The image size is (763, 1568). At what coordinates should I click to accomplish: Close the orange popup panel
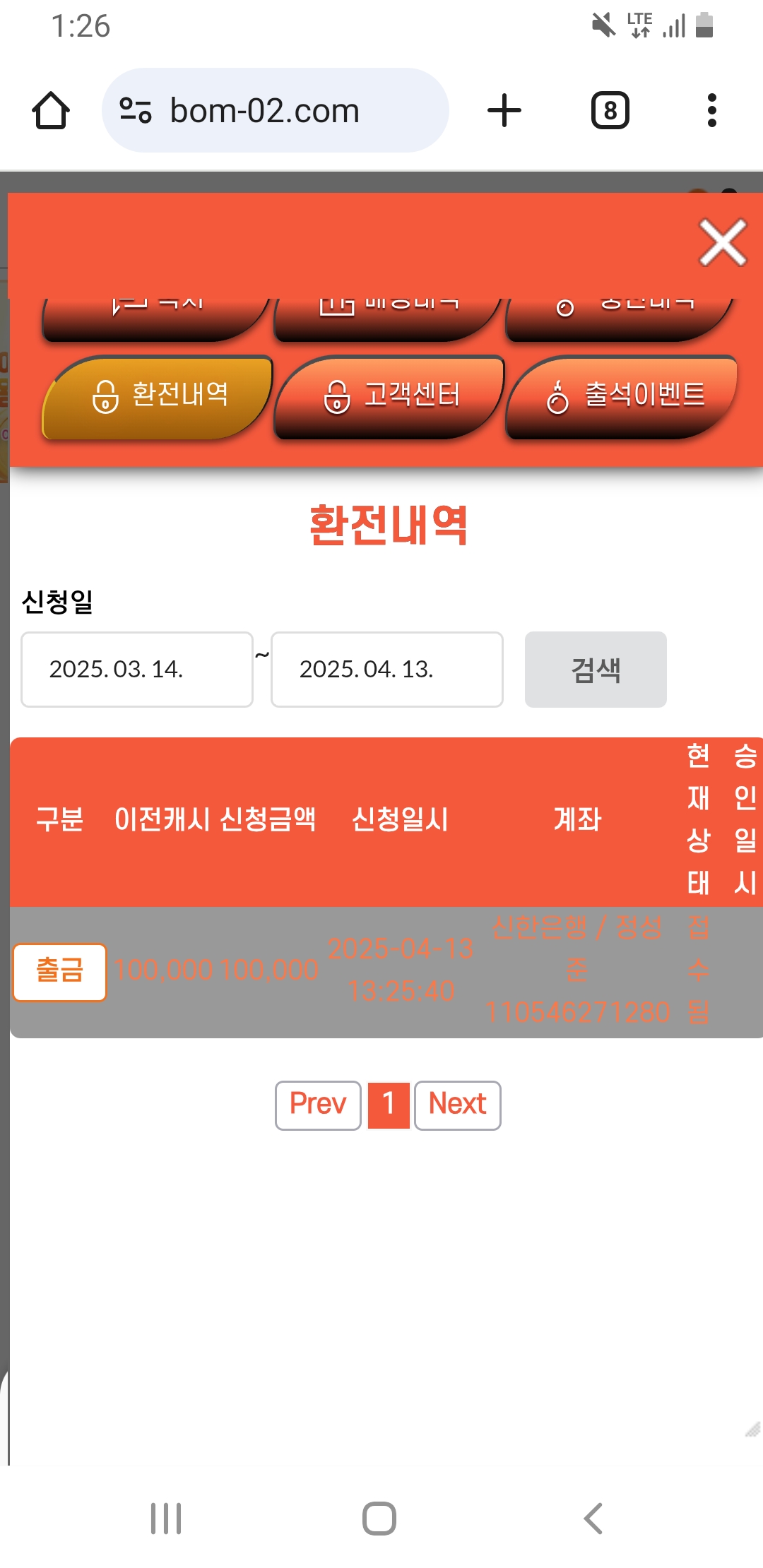(722, 242)
